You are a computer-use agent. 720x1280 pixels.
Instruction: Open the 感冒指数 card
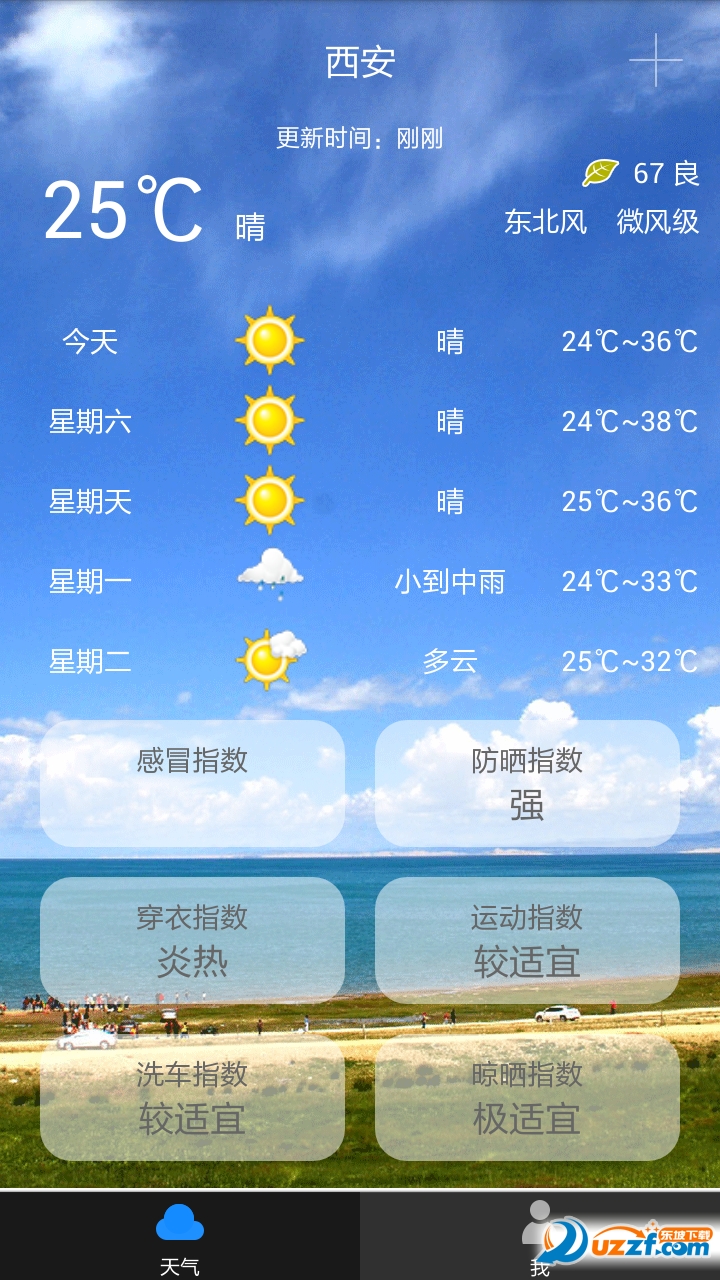[x=192, y=783]
